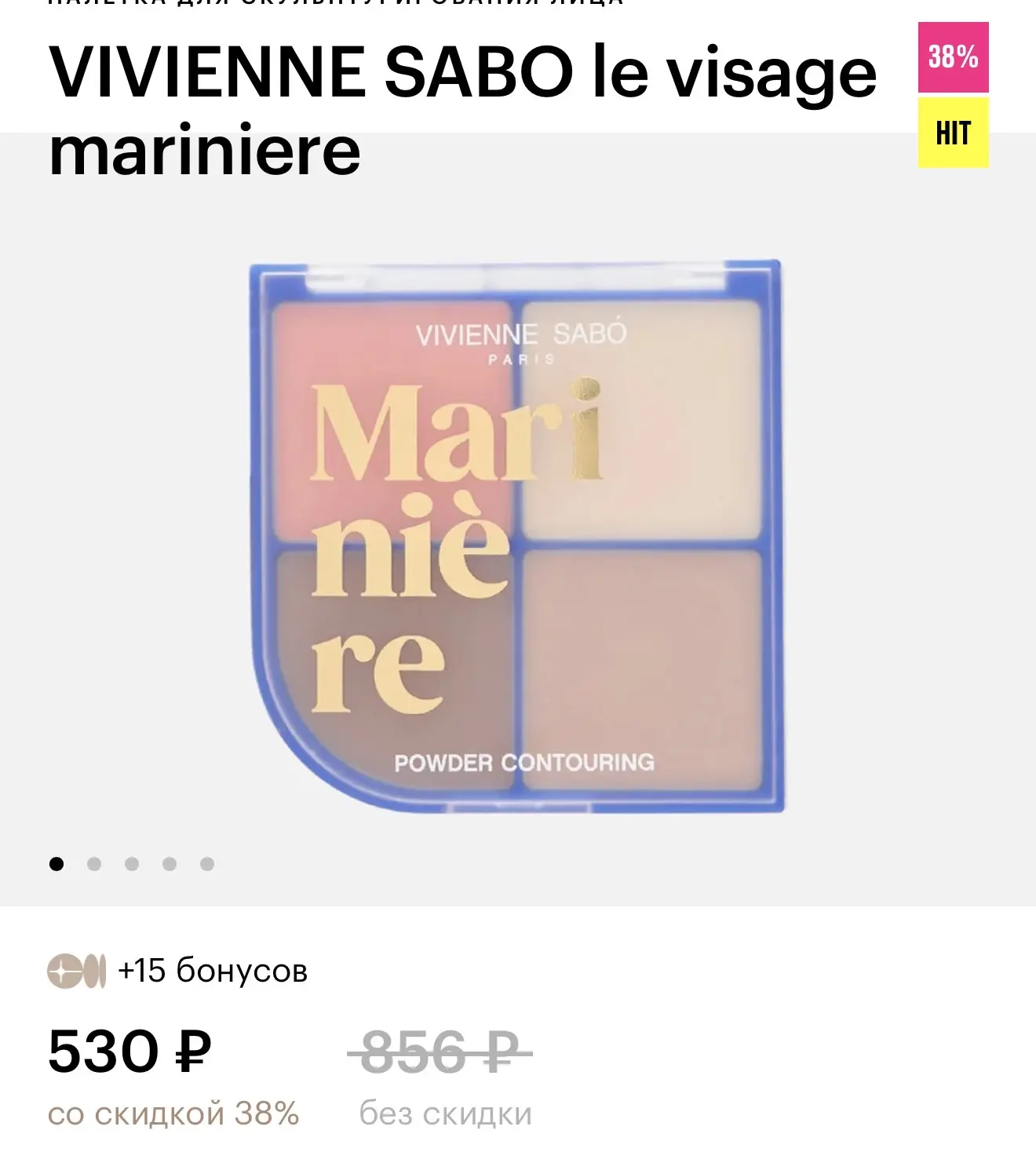
Task: Open the Mariniere palette product photo
Action: (x=516, y=538)
